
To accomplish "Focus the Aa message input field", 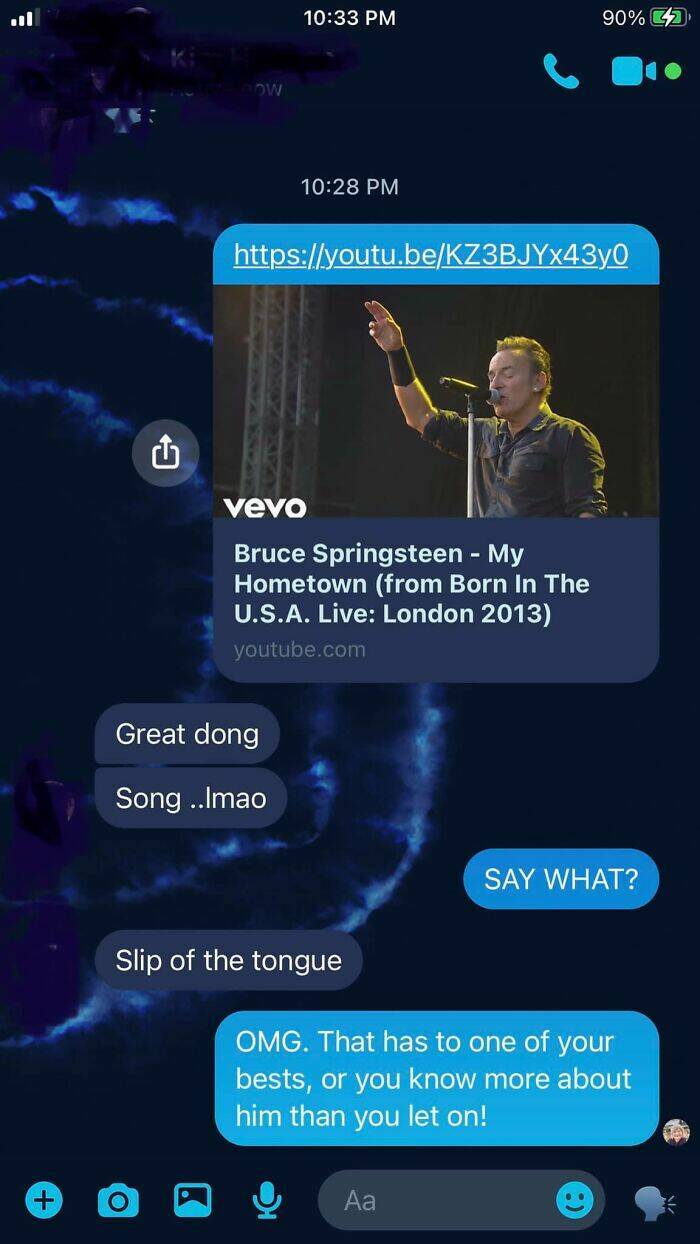I will [x=461, y=1199].
